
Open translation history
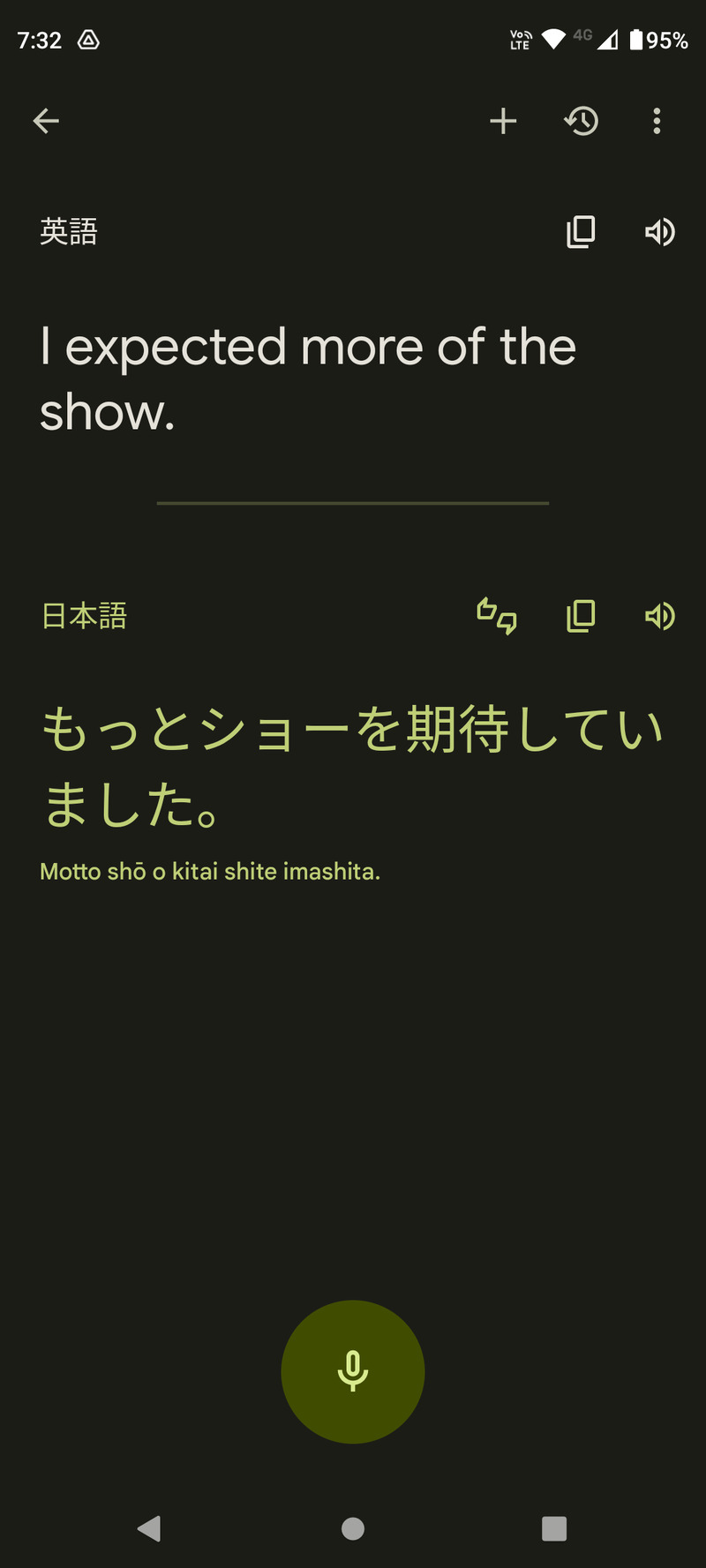coord(582,121)
